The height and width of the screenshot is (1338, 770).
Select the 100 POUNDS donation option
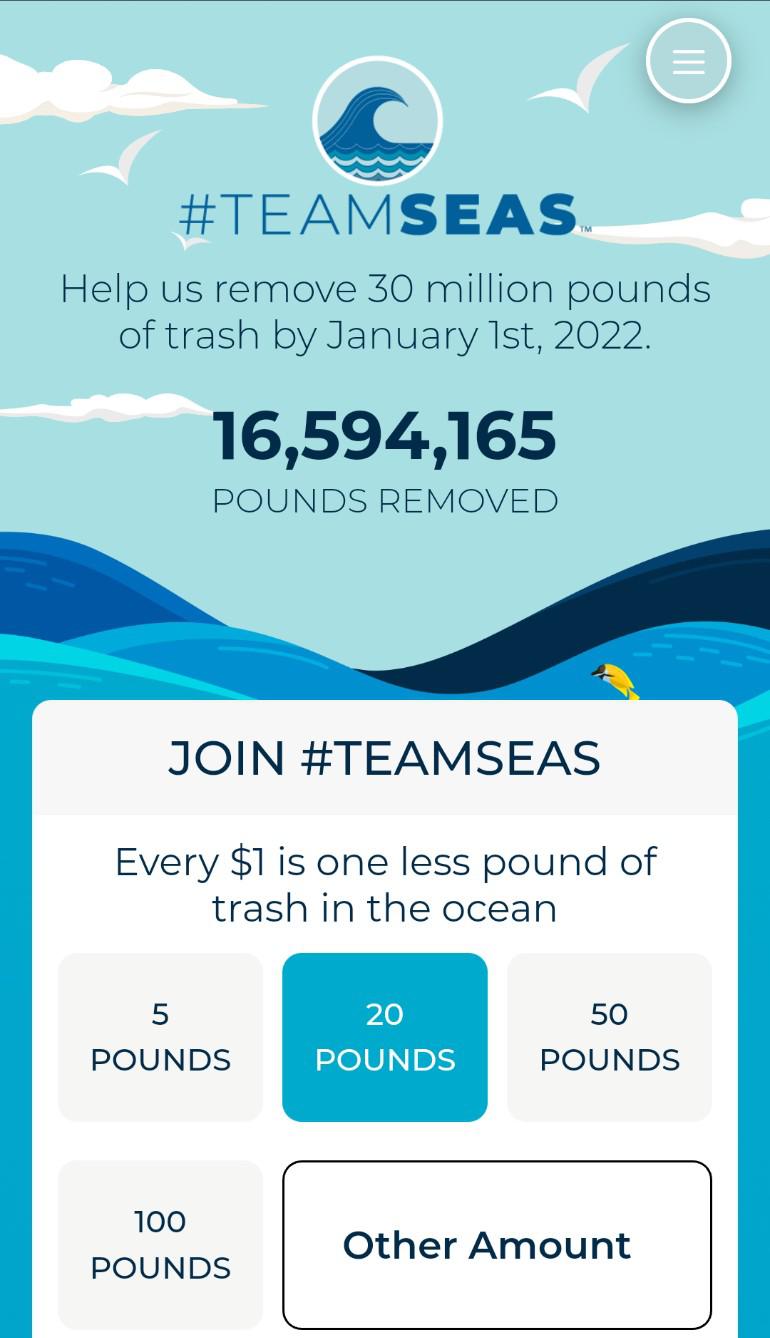point(160,1244)
